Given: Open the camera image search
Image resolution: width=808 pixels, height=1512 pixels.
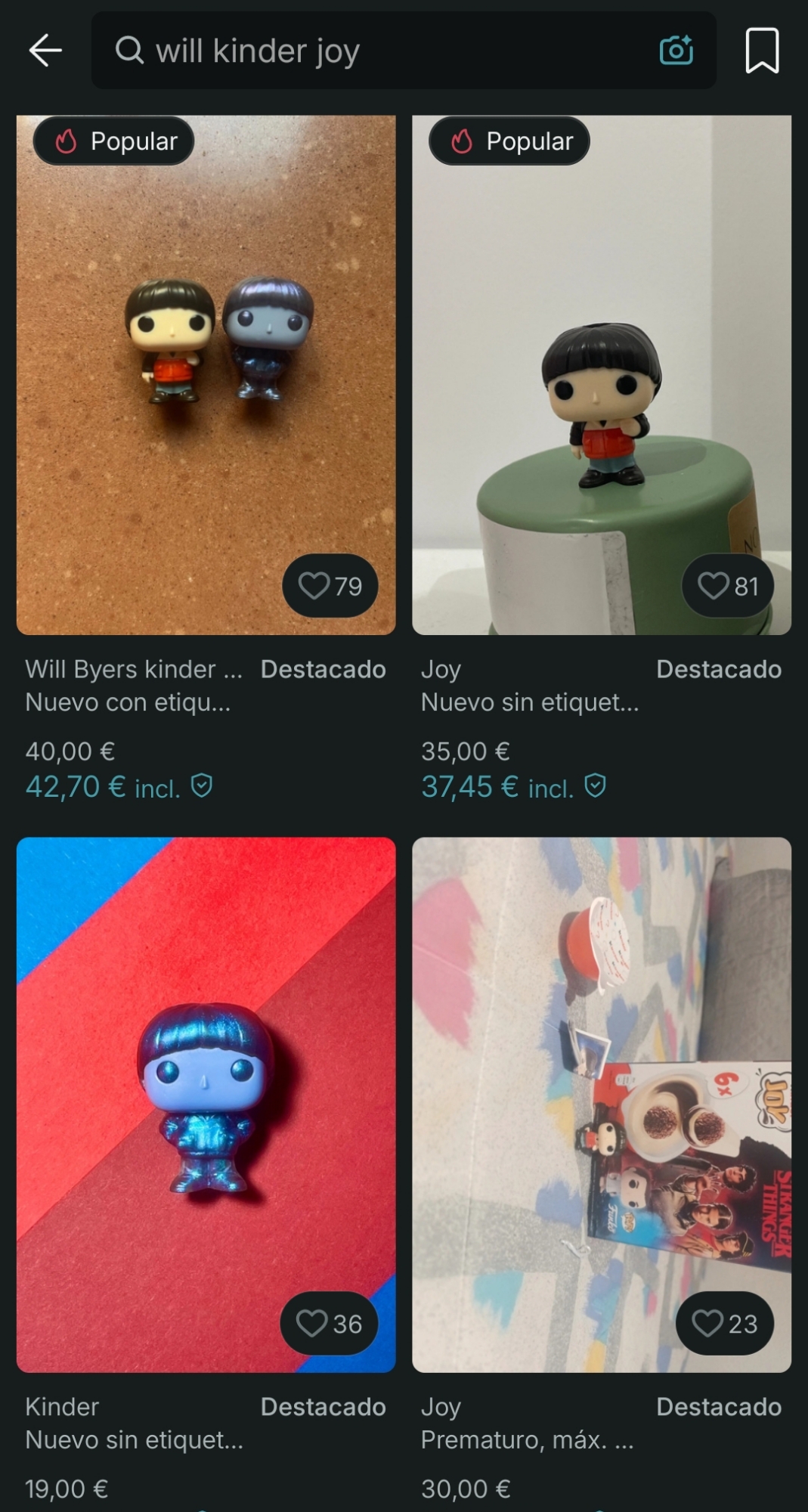Looking at the screenshot, I should click(676, 51).
